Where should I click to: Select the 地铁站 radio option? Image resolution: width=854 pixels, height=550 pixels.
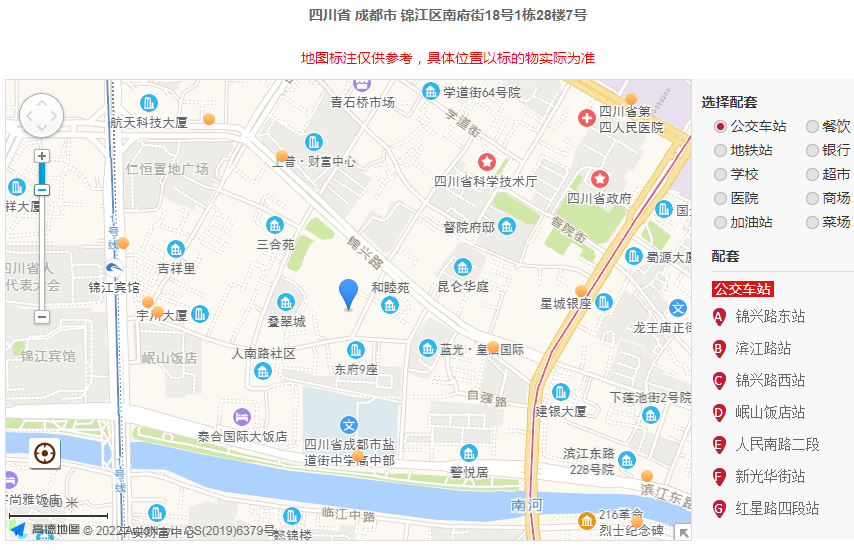pyautogui.click(x=721, y=150)
